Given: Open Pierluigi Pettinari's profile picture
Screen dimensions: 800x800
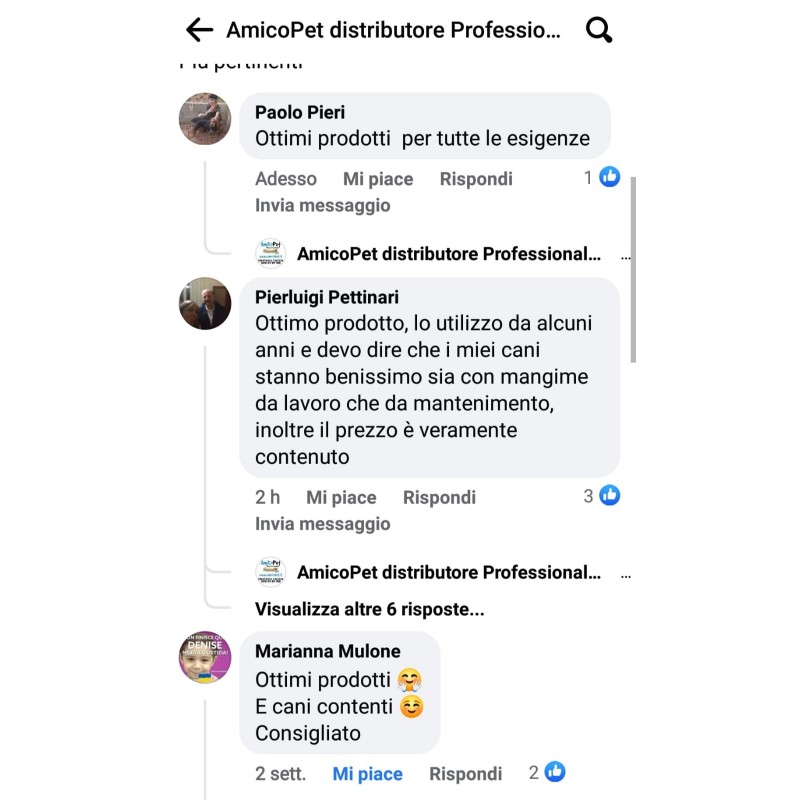Looking at the screenshot, I should (205, 304).
